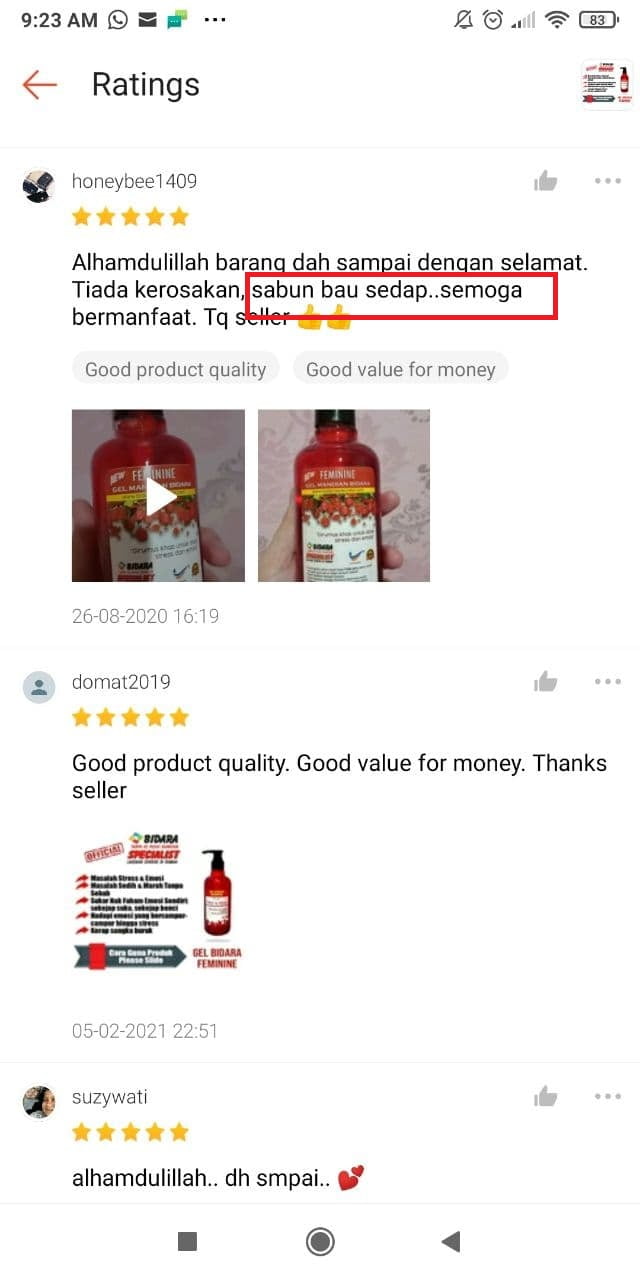Screen dimensions: 640x1280
Task: Play the video in honeybee1409's review
Action: 158,496
